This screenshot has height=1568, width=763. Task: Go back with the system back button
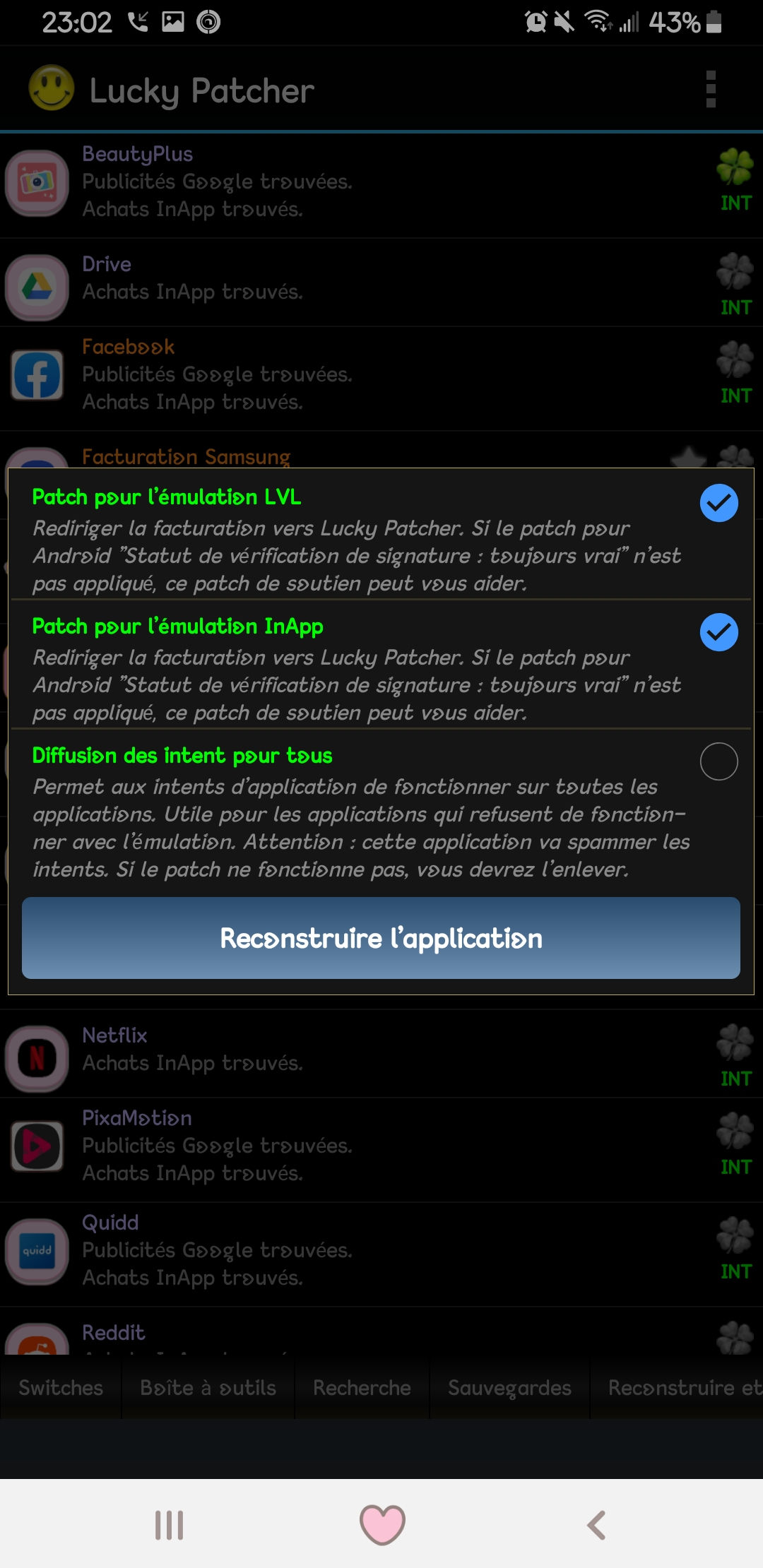596,1525
